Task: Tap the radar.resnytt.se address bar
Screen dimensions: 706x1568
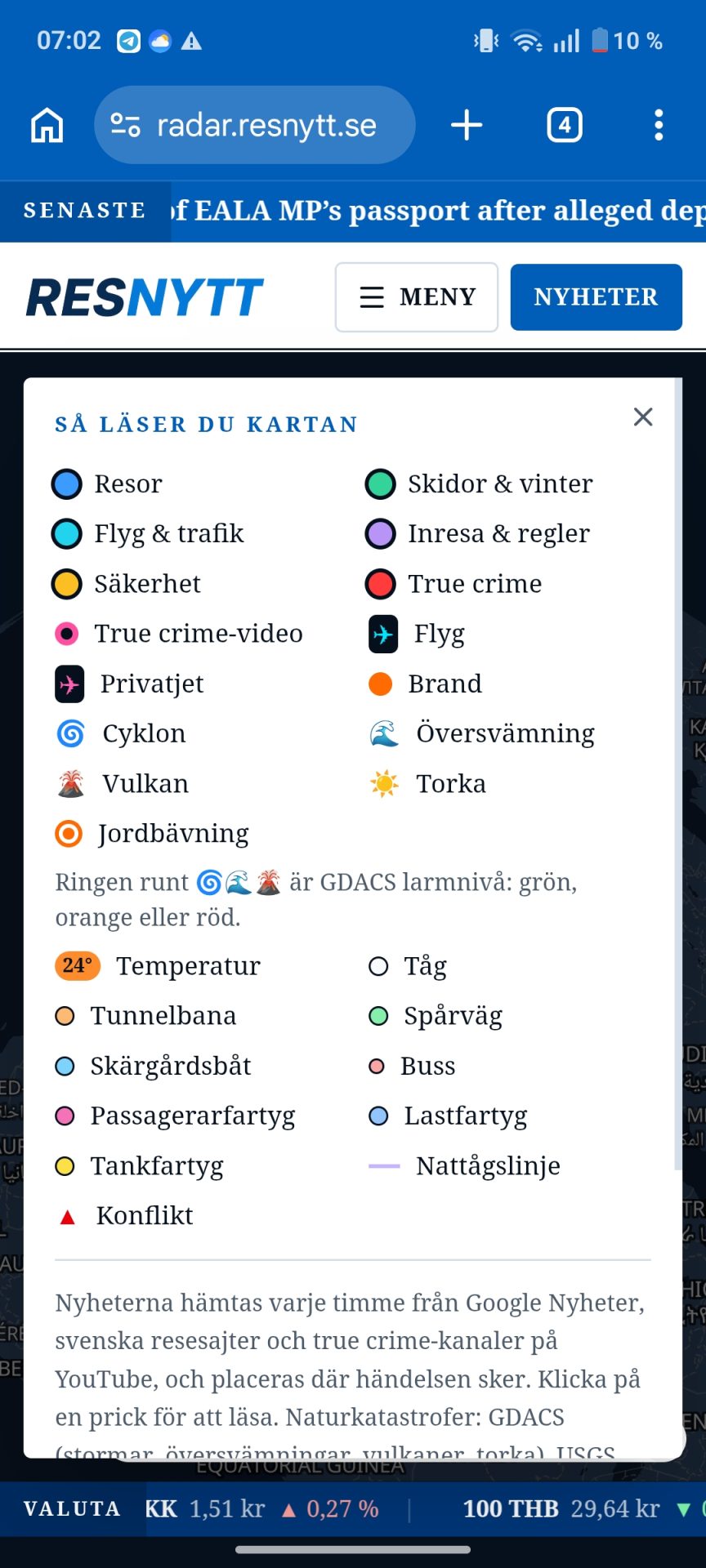Action: coord(255,125)
